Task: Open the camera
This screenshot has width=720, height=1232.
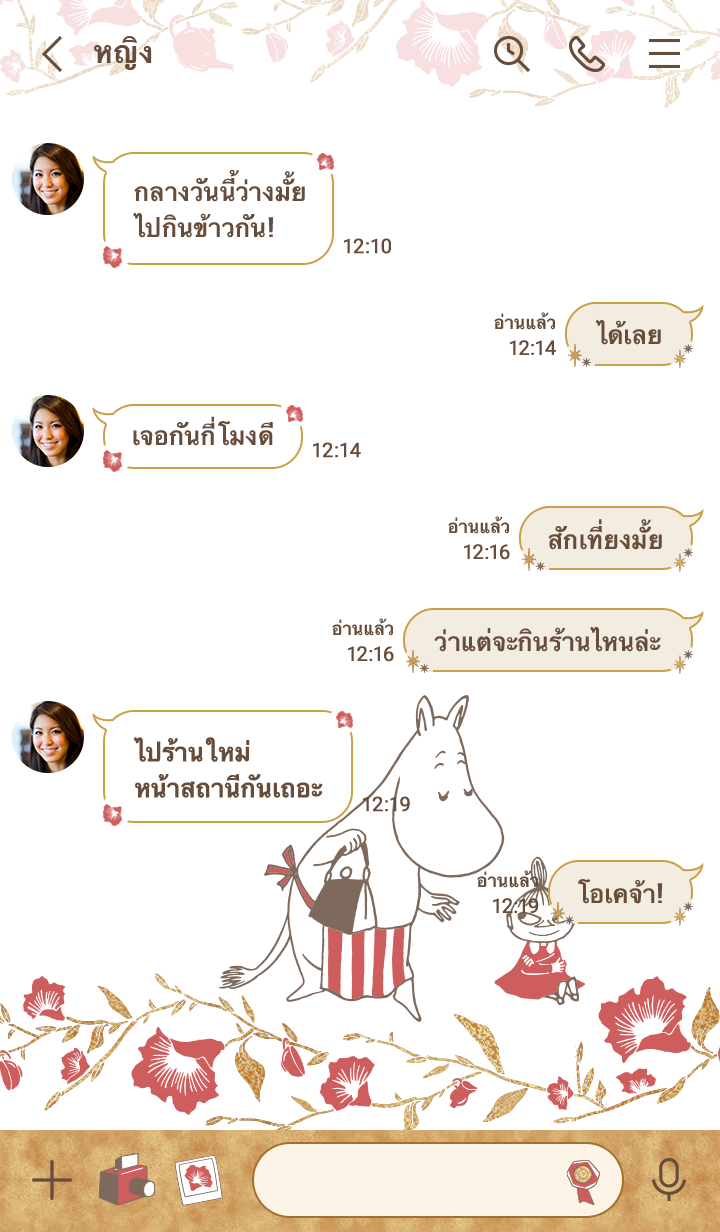Action: click(126, 1181)
